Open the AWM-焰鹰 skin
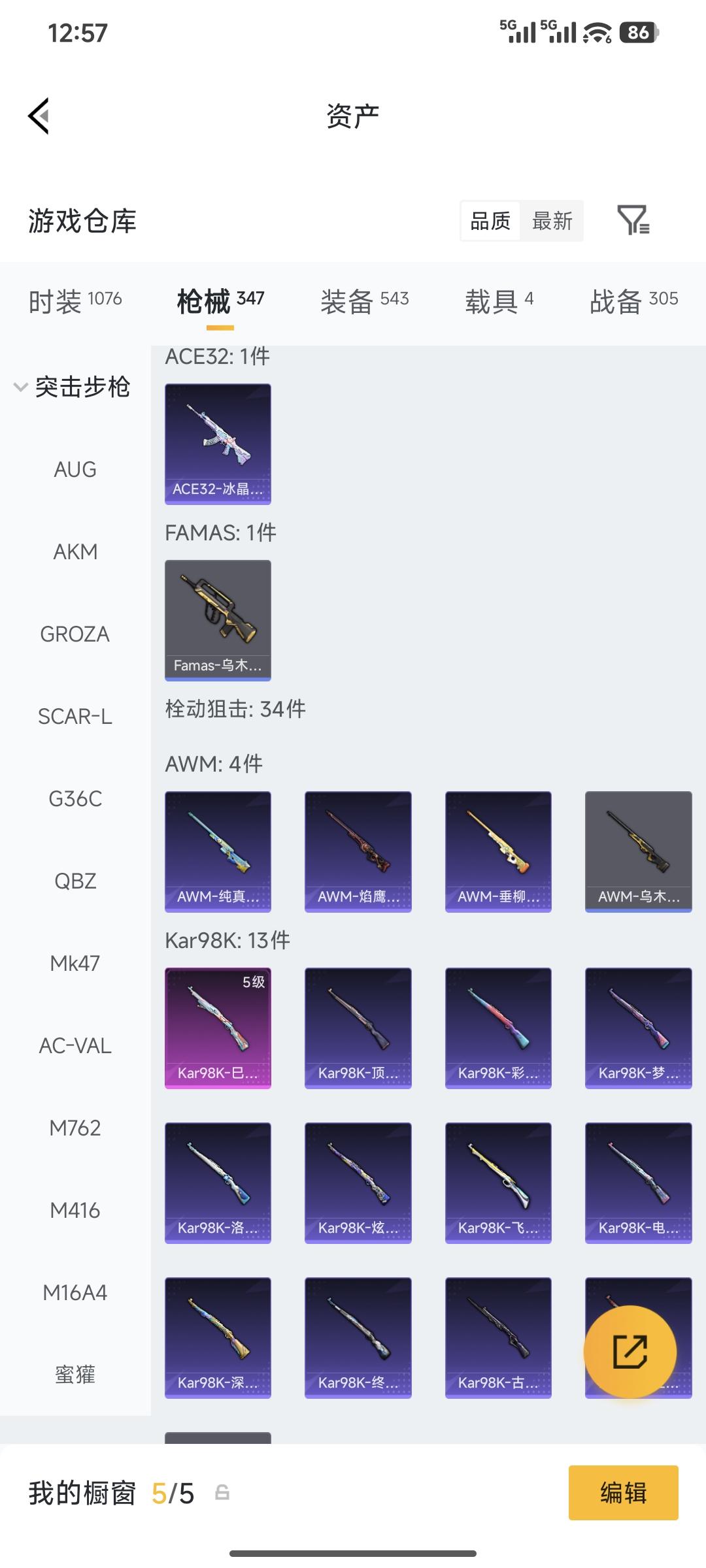 [x=358, y=851]
